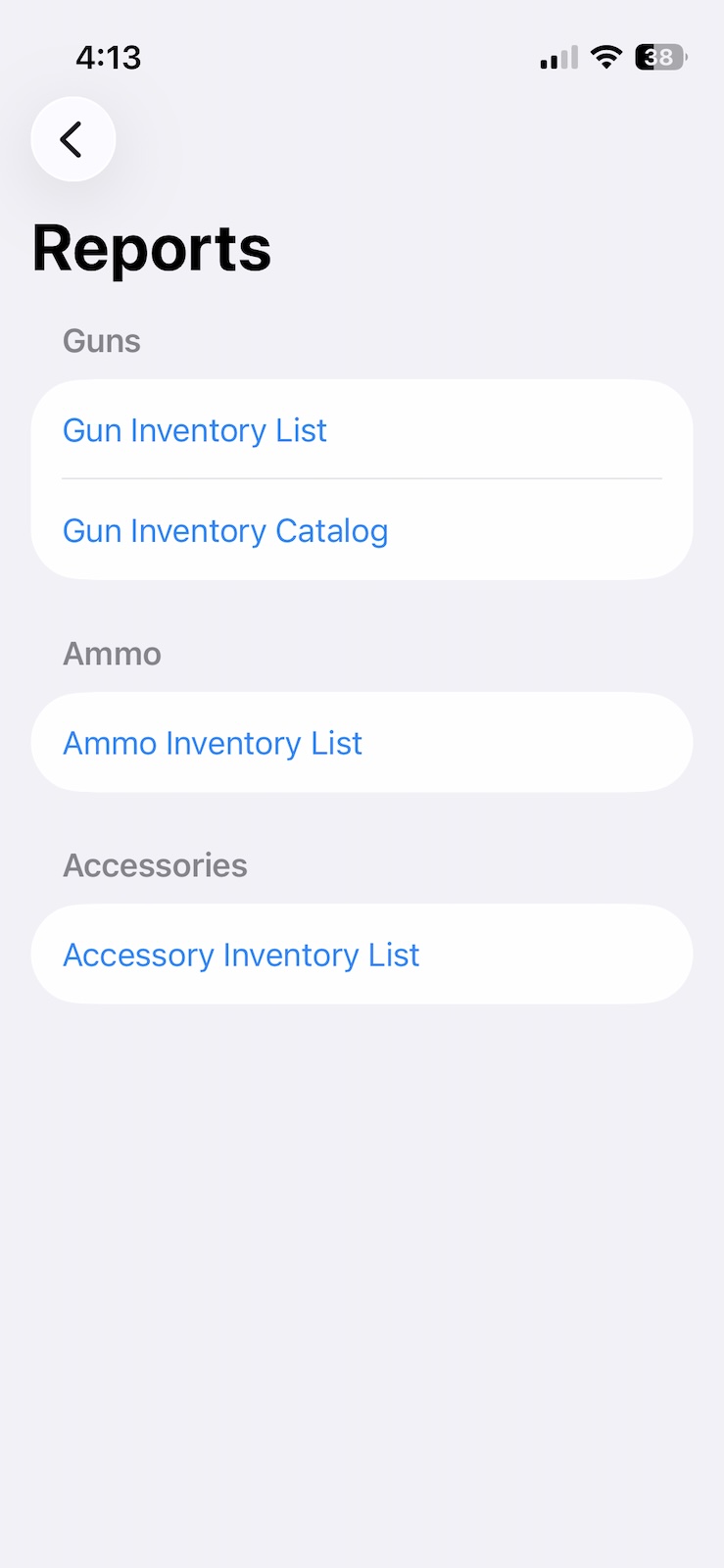This screenshot has width=724, height=1568.
Task: Tap the cellular signal bars icon
Action: point(556,57)
